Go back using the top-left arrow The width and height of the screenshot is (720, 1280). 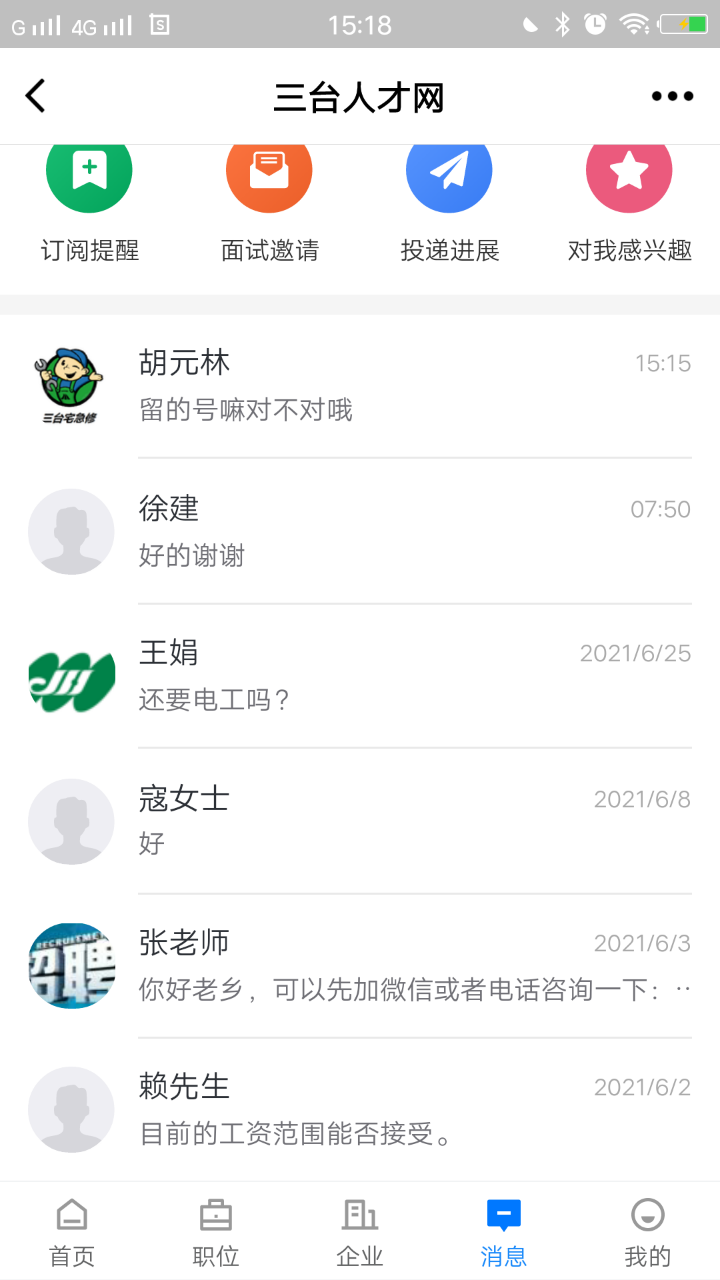click(x=36, y=96)
